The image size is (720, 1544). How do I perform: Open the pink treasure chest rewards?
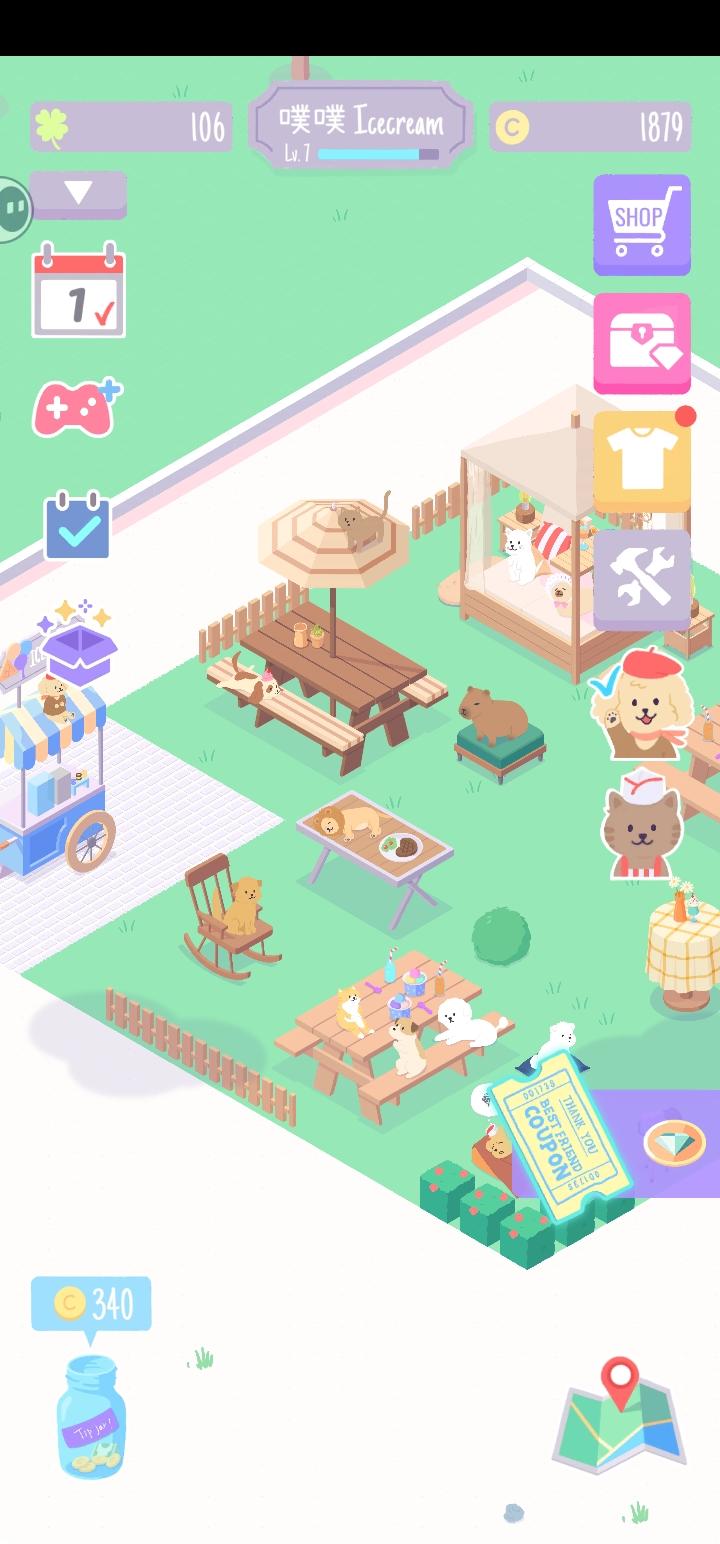(x=641, y=343)
